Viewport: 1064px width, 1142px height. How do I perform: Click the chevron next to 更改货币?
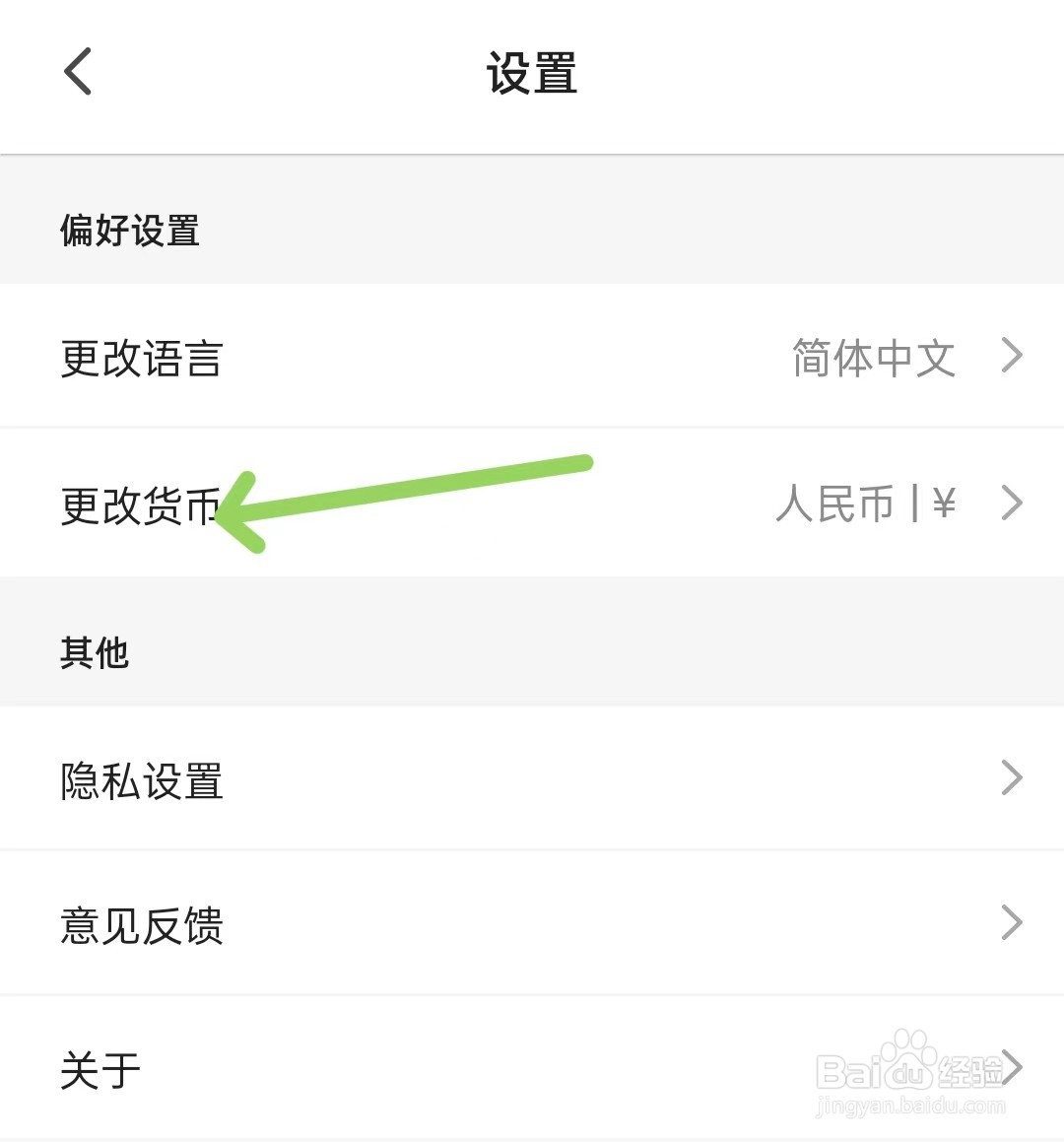click(1011, 503)
